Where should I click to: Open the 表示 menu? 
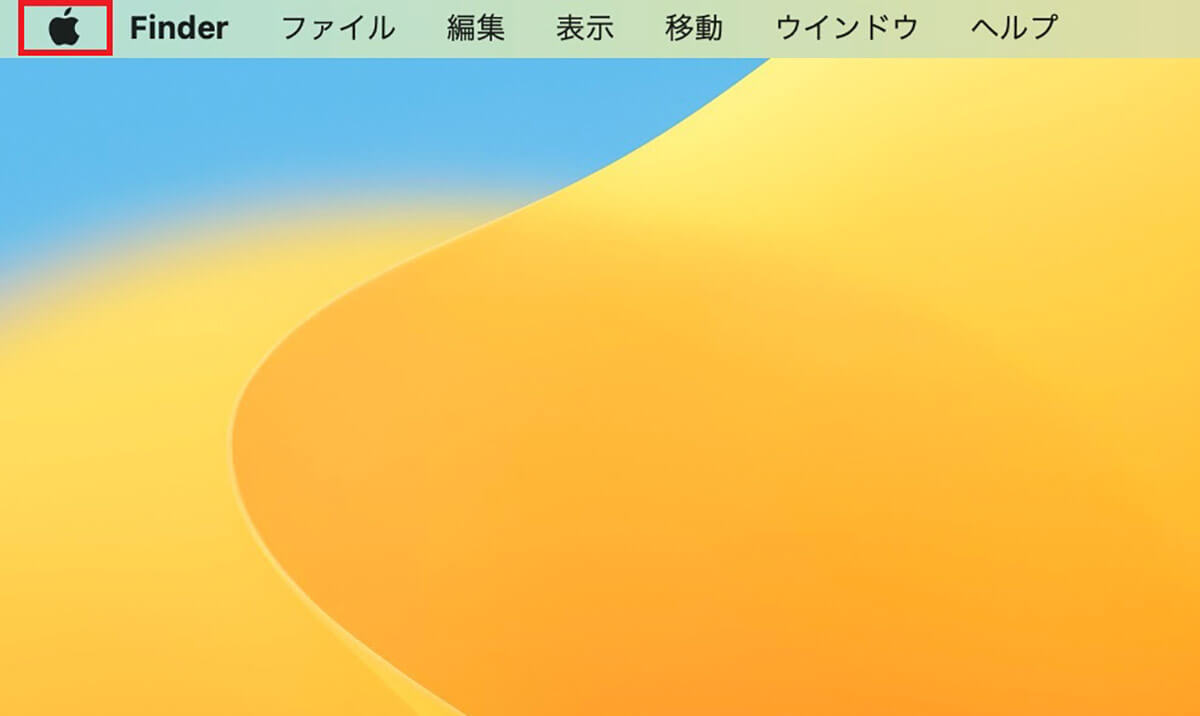tap(585, 28)
